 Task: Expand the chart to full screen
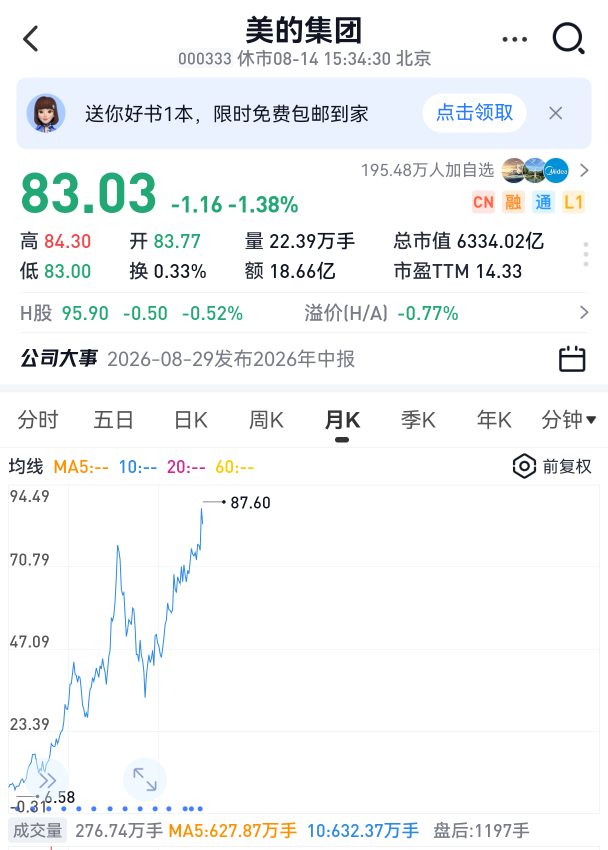pyautogui.click(x=145, y=779)
